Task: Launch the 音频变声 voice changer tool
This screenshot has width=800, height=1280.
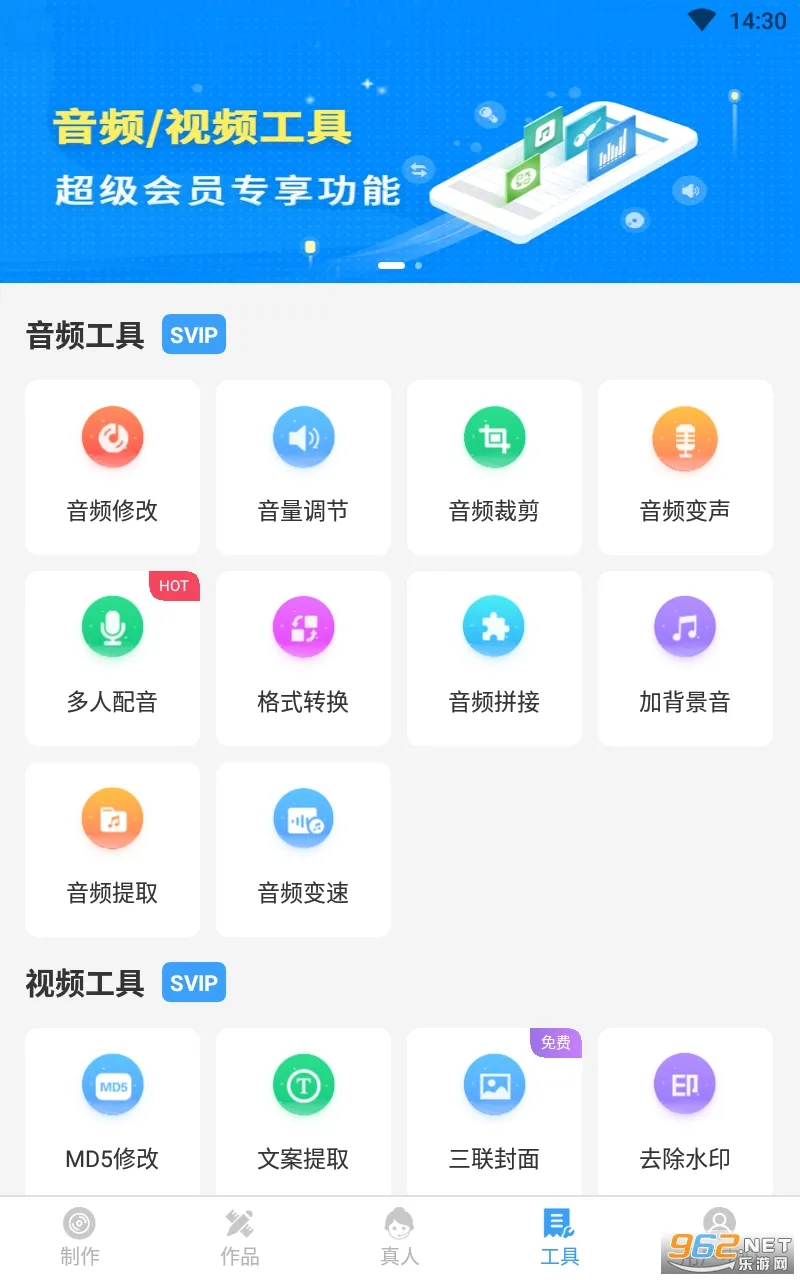Action: click(685, 467)
